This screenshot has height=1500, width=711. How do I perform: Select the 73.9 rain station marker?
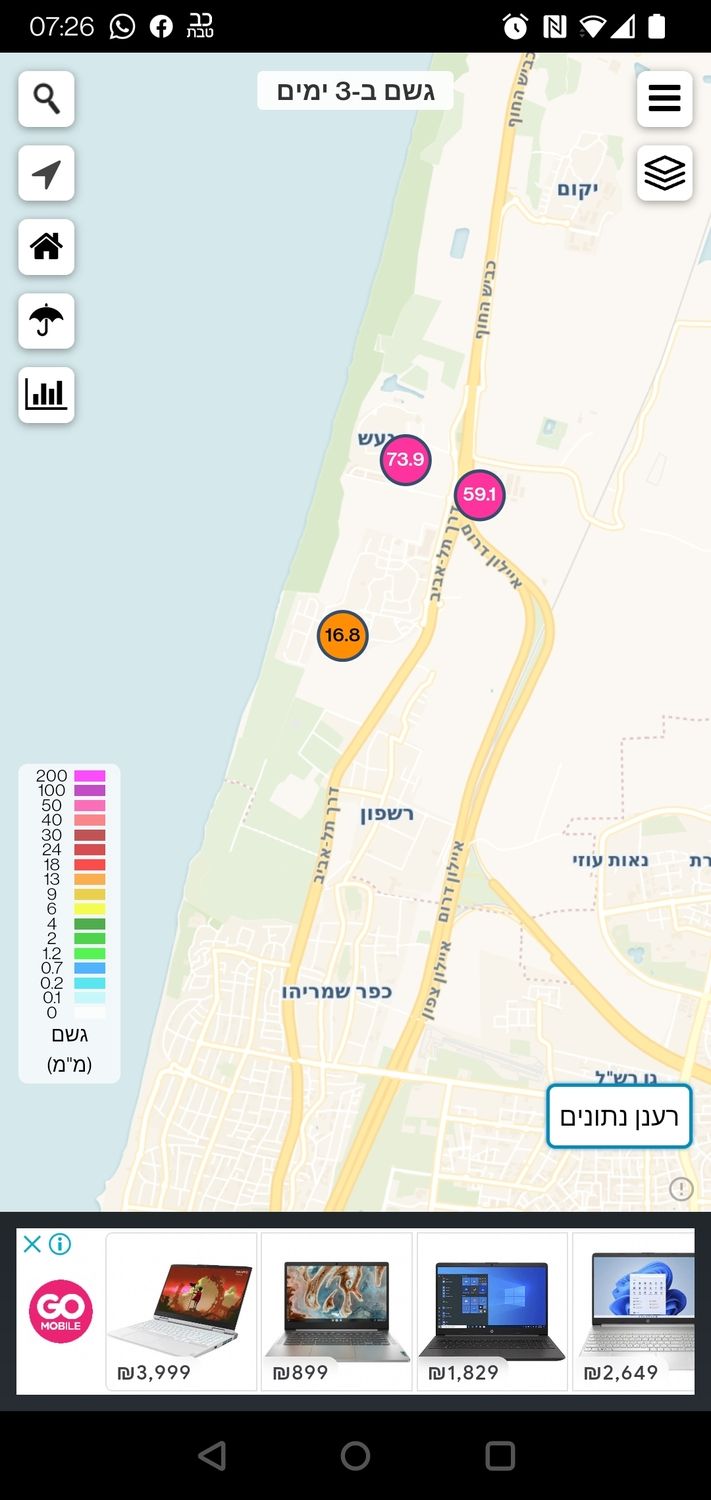point(405,460)
